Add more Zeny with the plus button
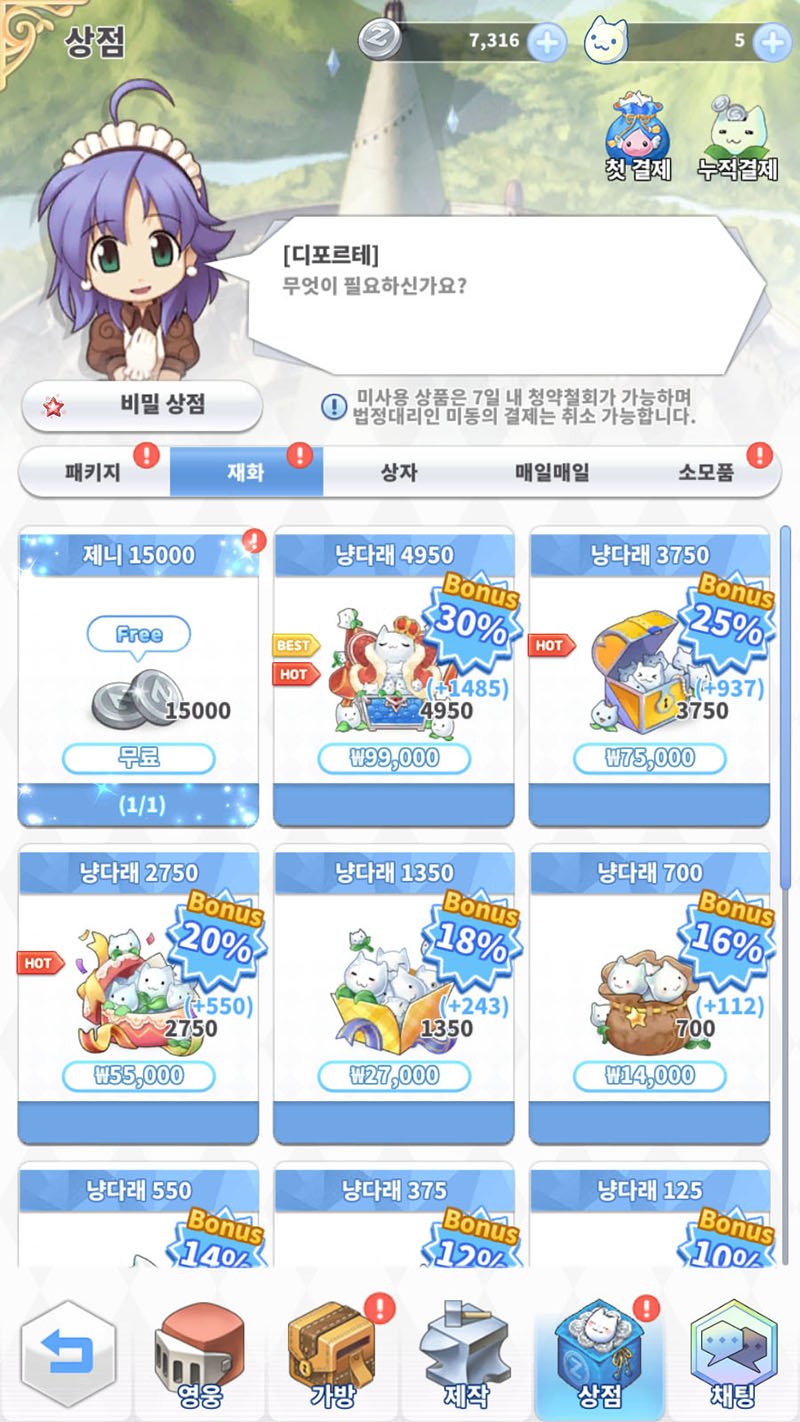Screen dimensions: 800x1422 [546, 41]
